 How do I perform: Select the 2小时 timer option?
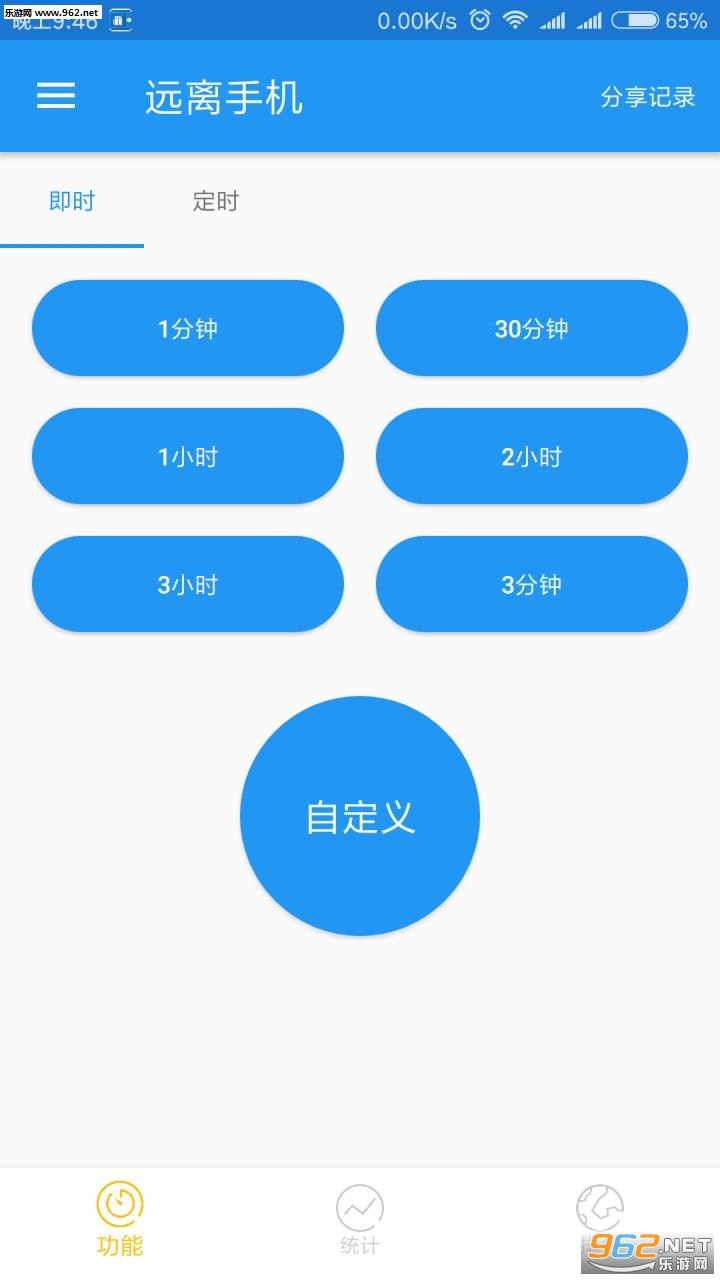tap(531, 456)
